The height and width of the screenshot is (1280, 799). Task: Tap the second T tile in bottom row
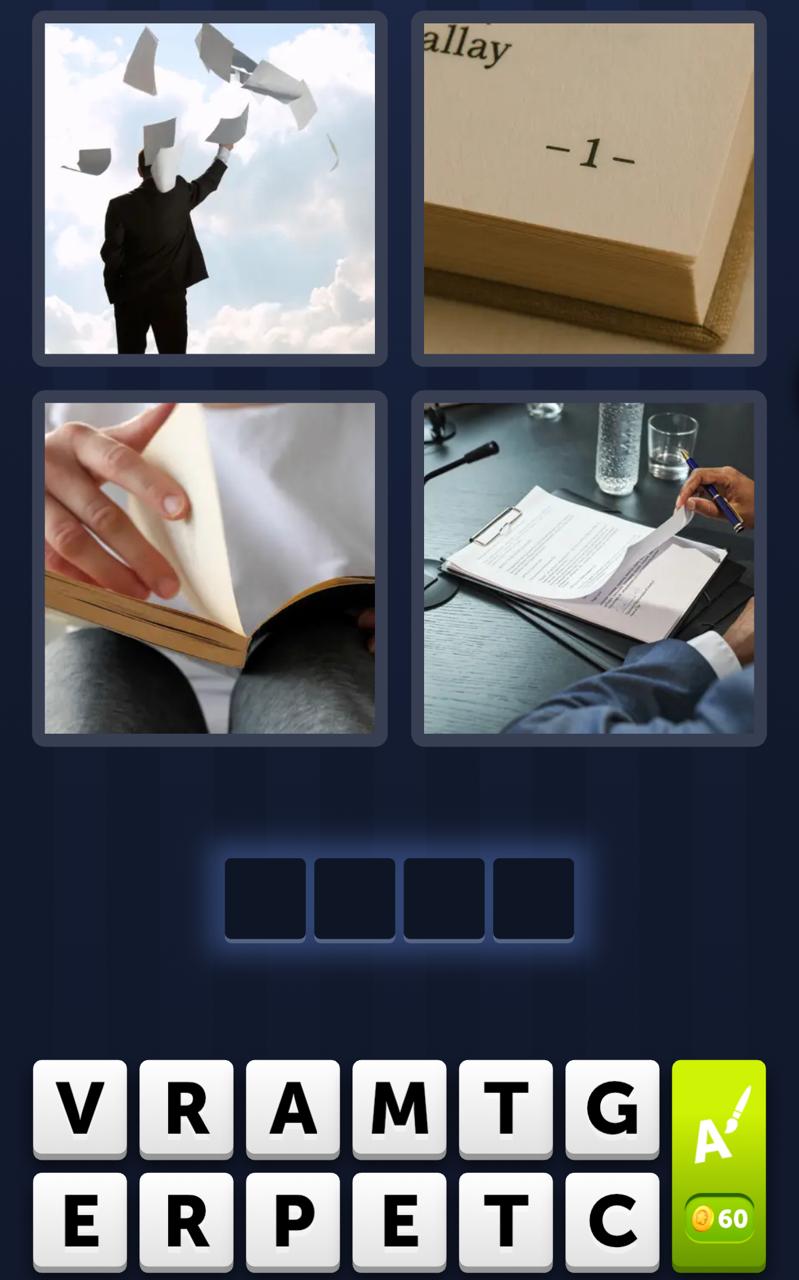point(504,1218)
